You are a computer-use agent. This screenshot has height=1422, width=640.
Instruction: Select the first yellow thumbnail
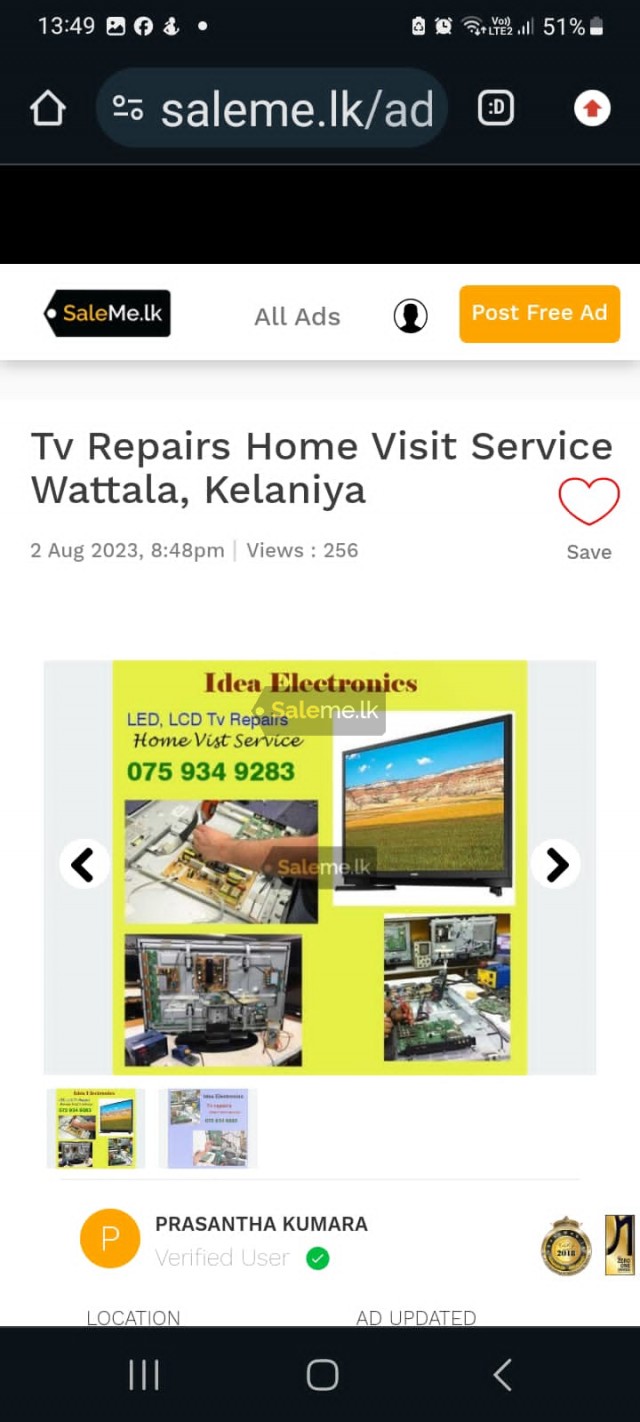pos(96,1128)
